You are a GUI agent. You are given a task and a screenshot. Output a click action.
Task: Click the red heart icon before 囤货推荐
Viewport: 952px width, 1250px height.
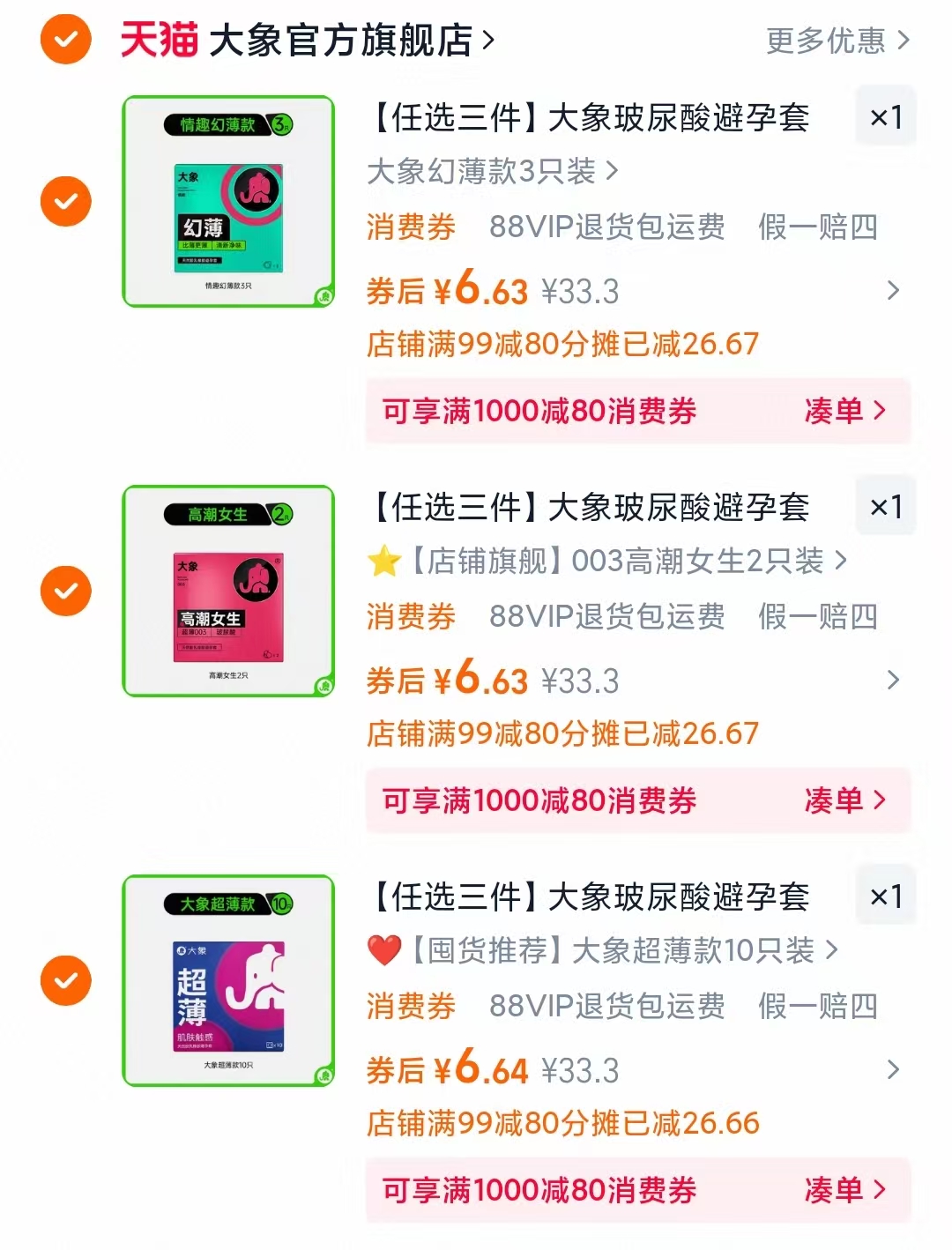click(x=382, y=950)
